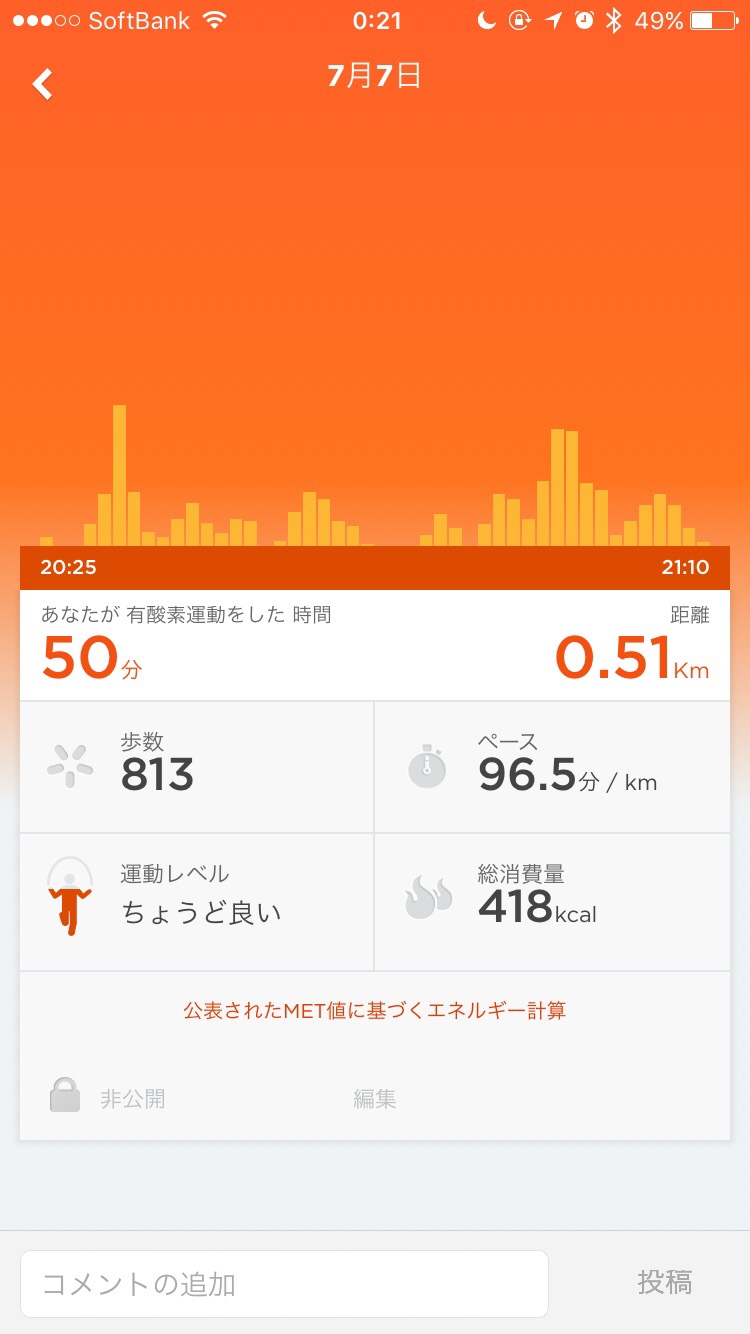Post the comment with 投稿
The image size is (750, 1334).
(664, 1282)
